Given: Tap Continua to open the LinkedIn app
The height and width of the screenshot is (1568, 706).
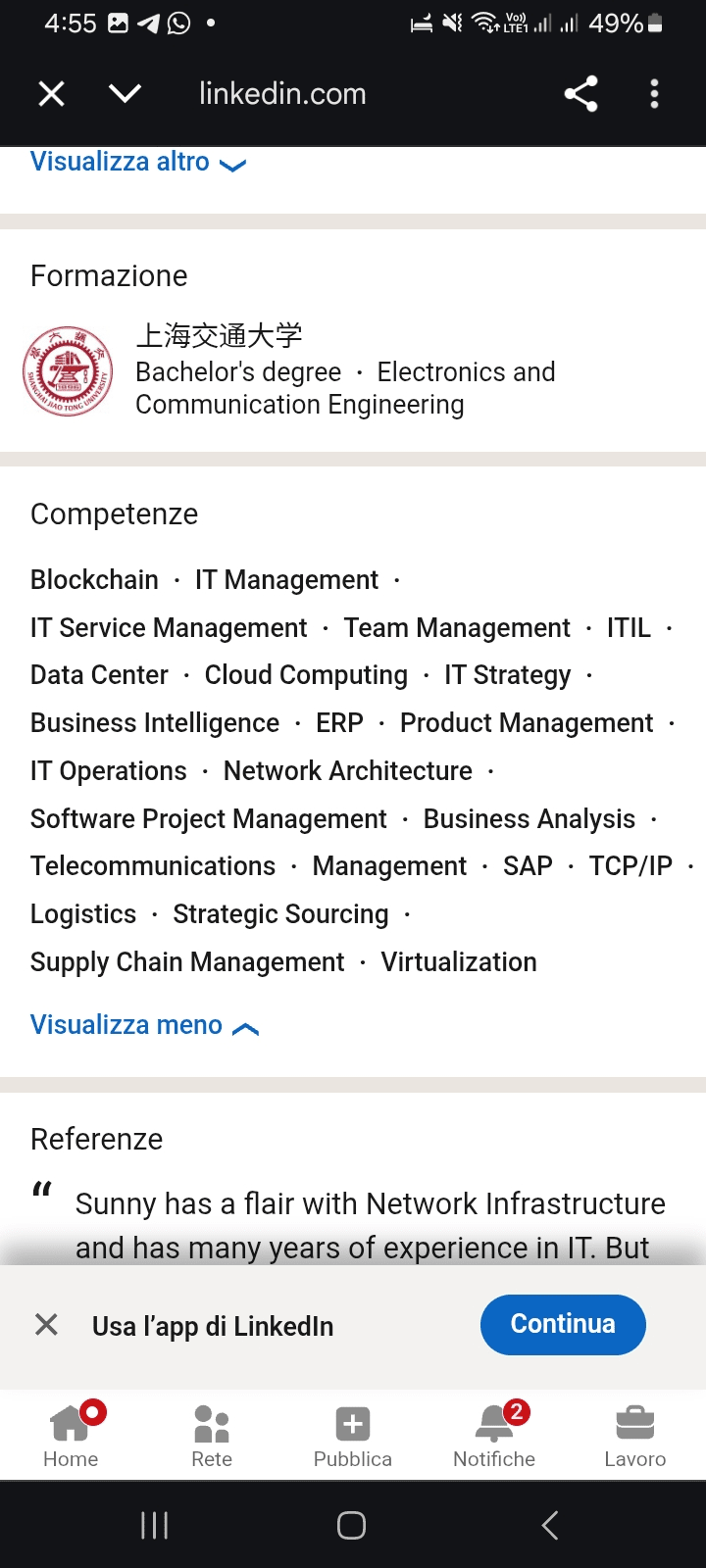Looking at the screenshot, I should pos(563,1325).
